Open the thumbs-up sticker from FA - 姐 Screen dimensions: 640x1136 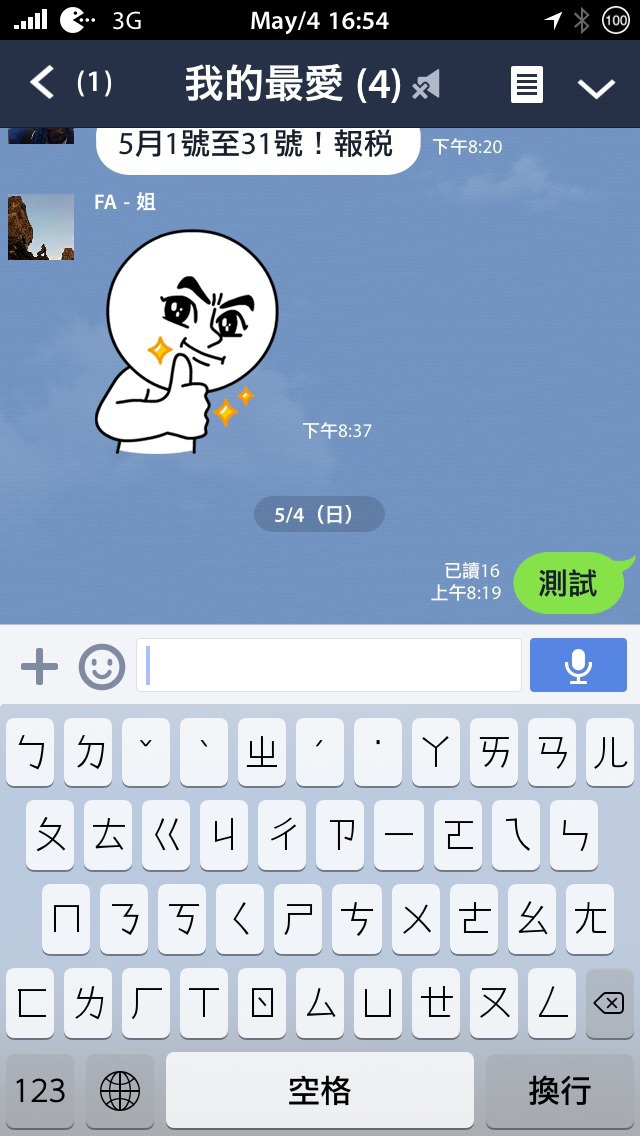tap(187, 342)
